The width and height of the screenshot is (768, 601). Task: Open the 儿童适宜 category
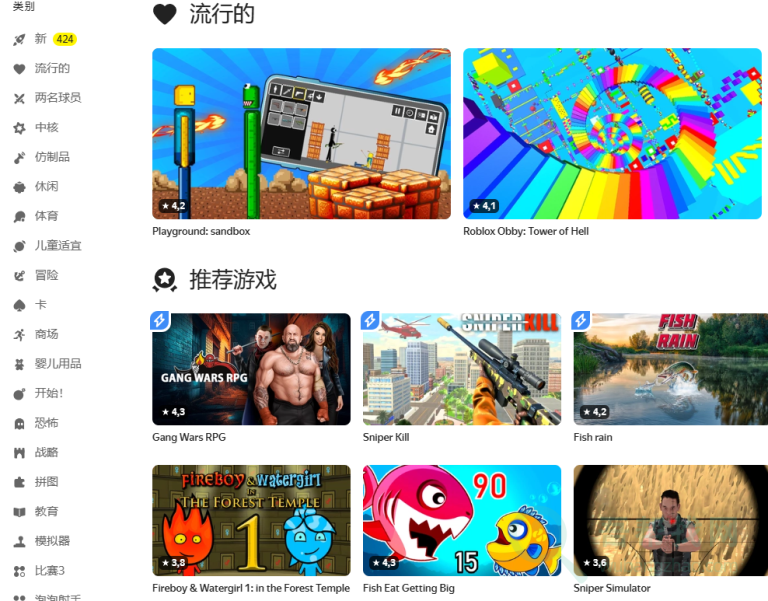(57, 245)
